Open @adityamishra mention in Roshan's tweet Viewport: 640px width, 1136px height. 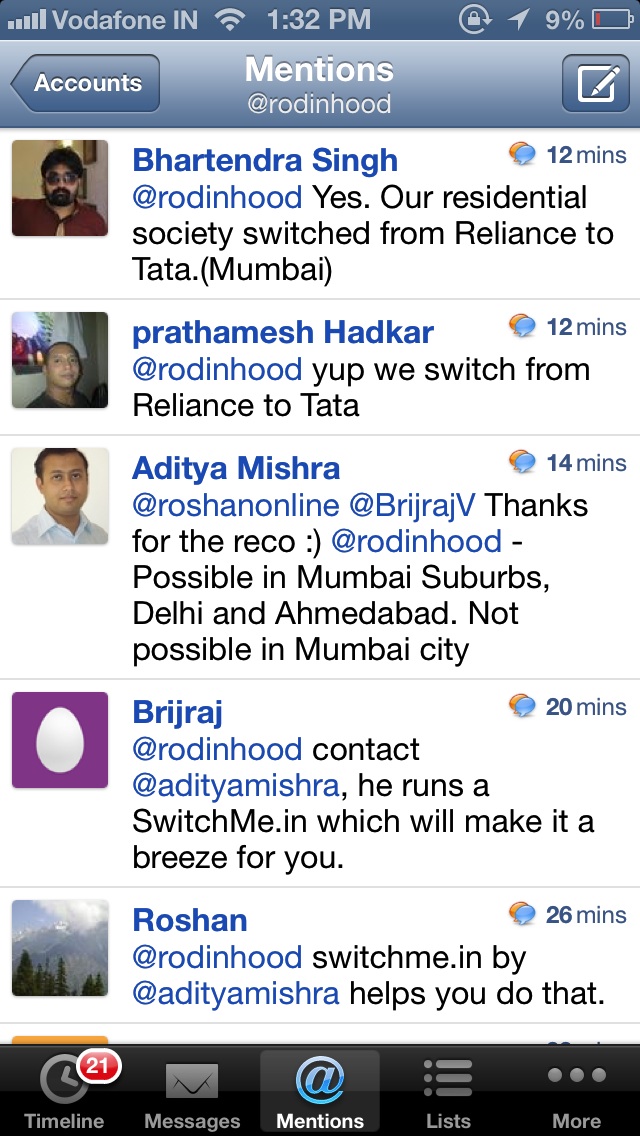click(x=236, y=993)
